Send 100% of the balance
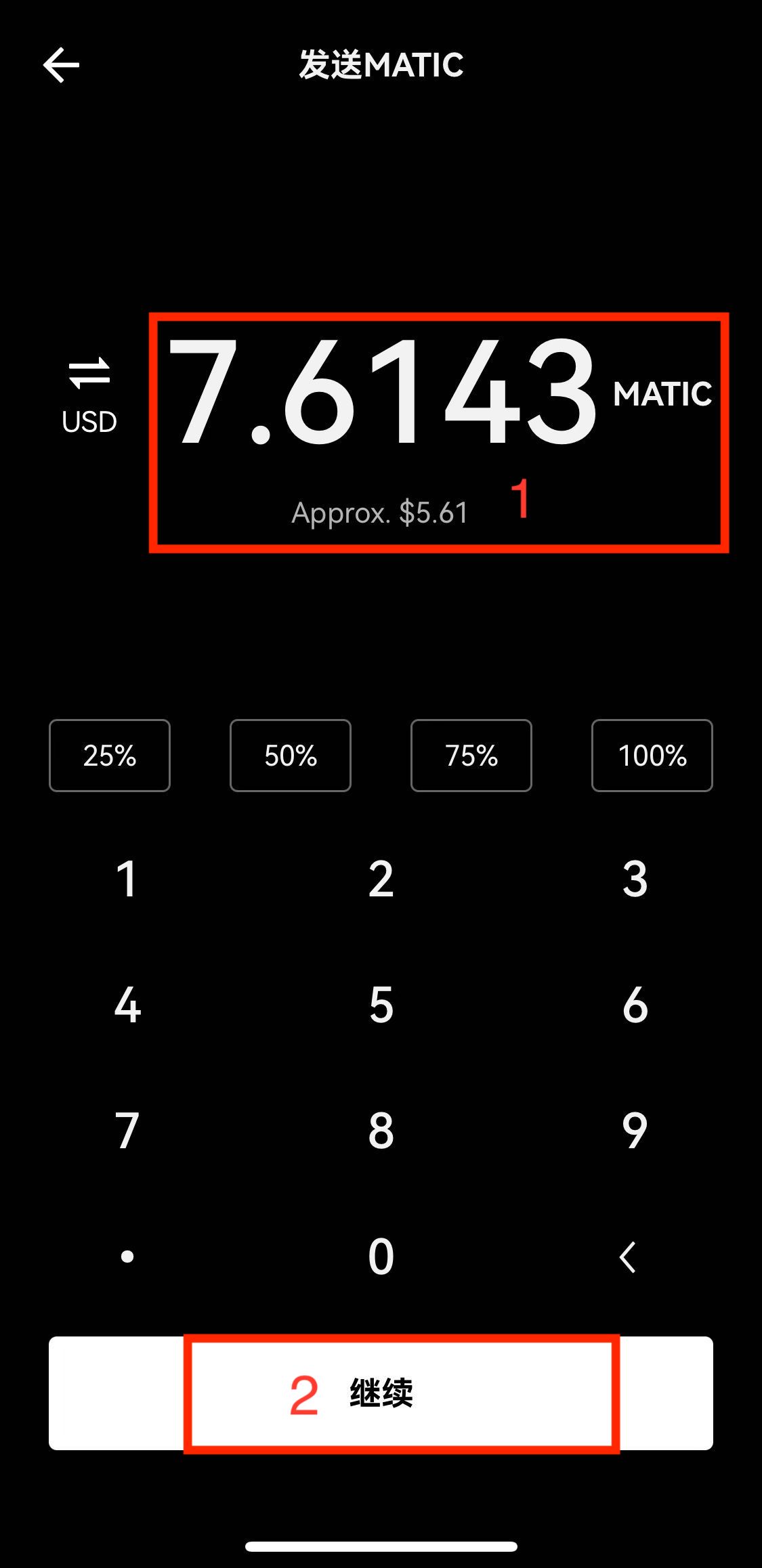 (652, 755)
